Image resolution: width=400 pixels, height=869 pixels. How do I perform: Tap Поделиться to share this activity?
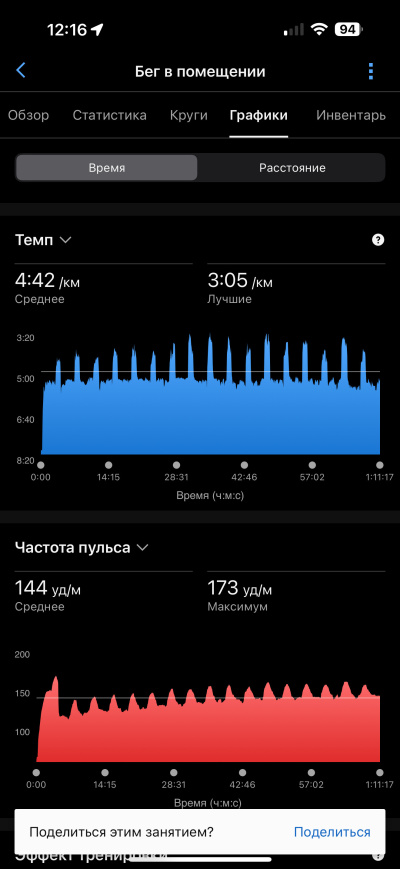[x=332, y=831]
